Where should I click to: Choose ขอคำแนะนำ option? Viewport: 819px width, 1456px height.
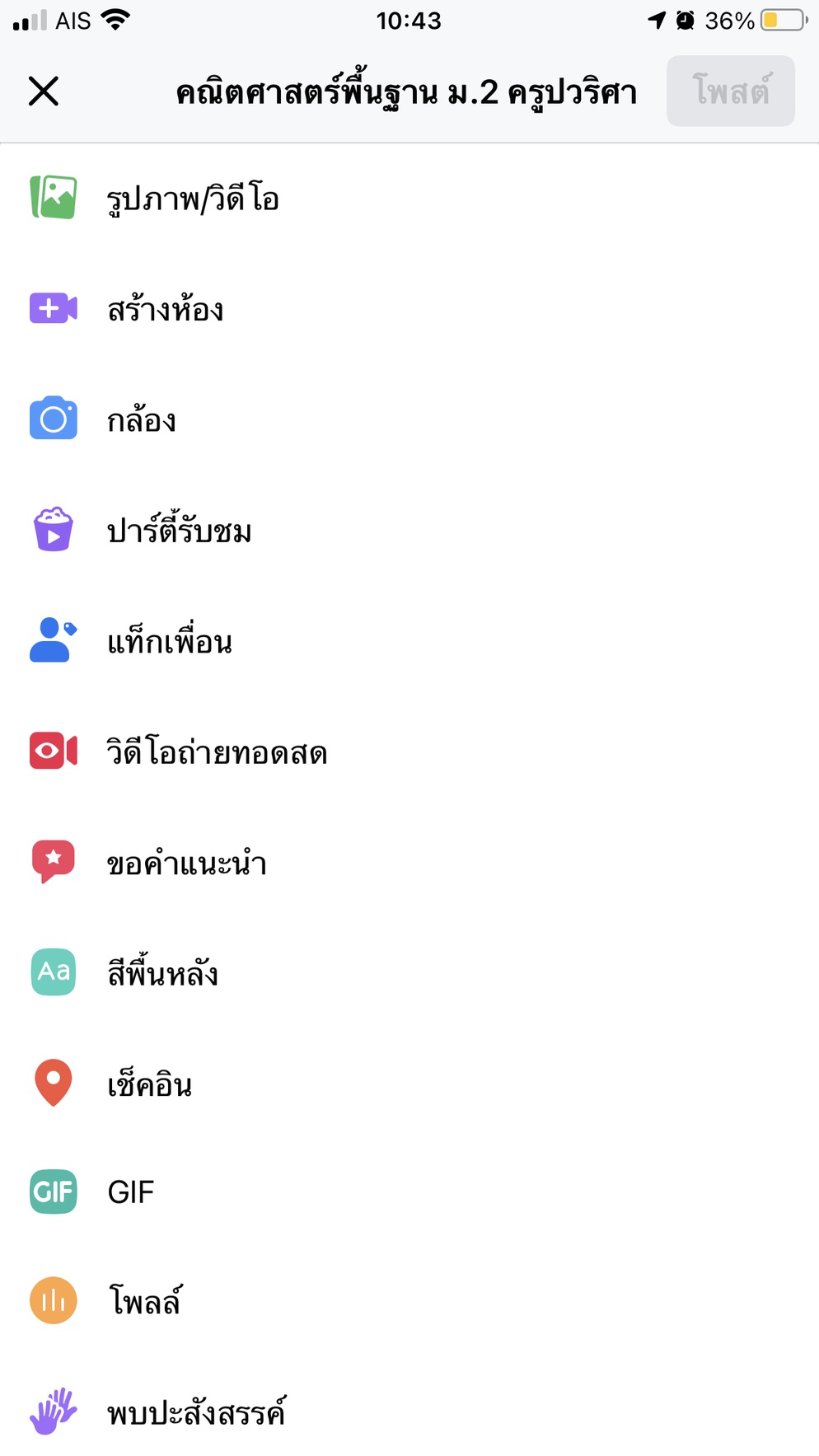point(409,862)
